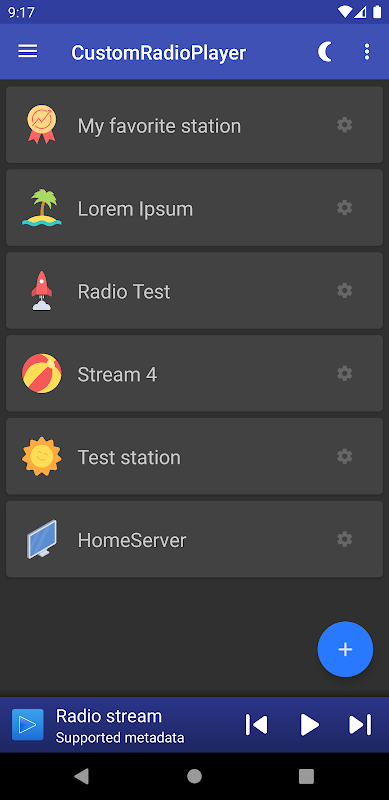Choose the Radio Test station
Screen dimensions: 389x800
pyautogui.click(x=194, y=291)
